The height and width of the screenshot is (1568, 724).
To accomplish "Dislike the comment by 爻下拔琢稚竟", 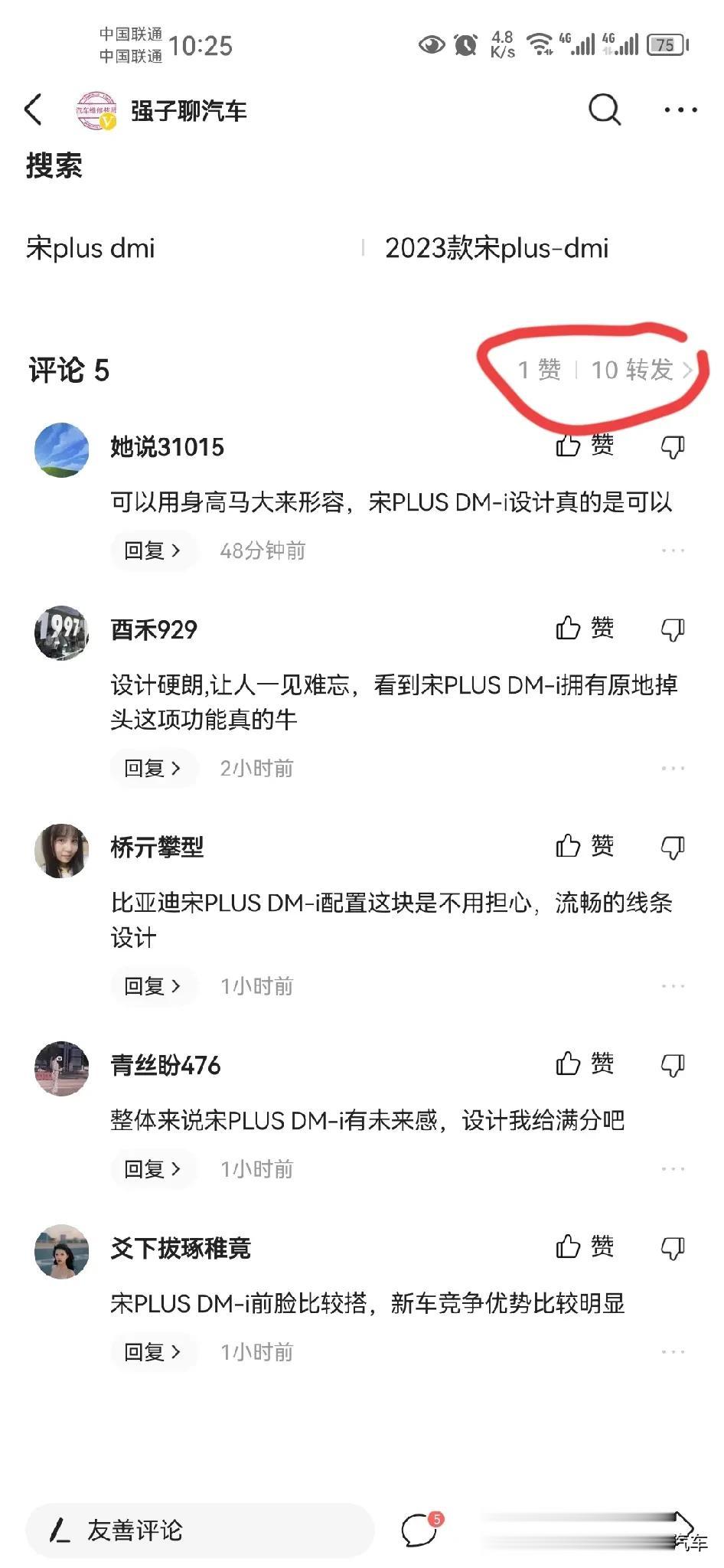I will [x=672, y=1248].
